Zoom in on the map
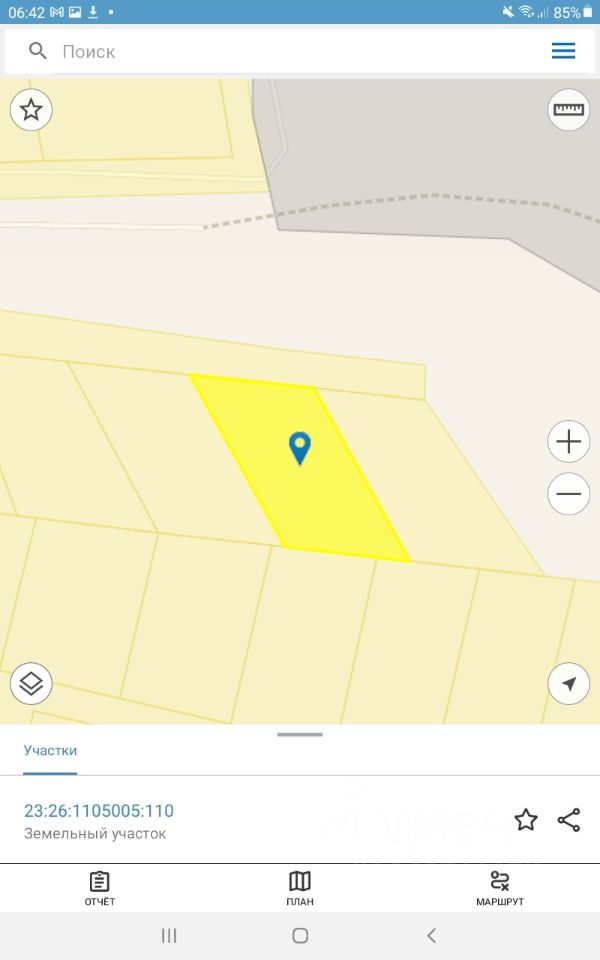600x960 pixels. tap(568, 441)
